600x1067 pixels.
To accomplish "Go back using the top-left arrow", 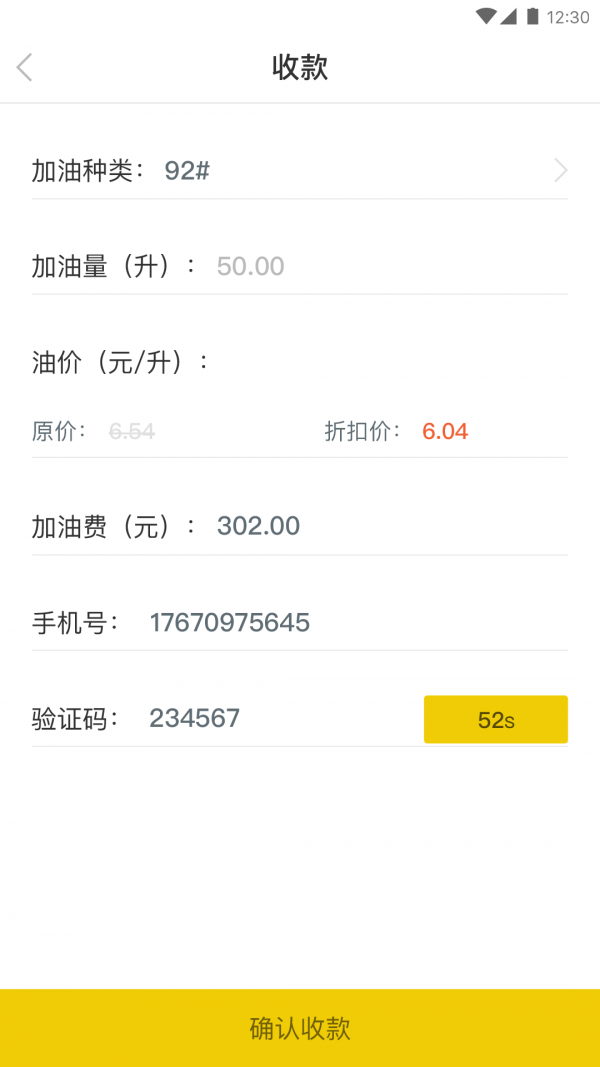I will coord(24,67).
